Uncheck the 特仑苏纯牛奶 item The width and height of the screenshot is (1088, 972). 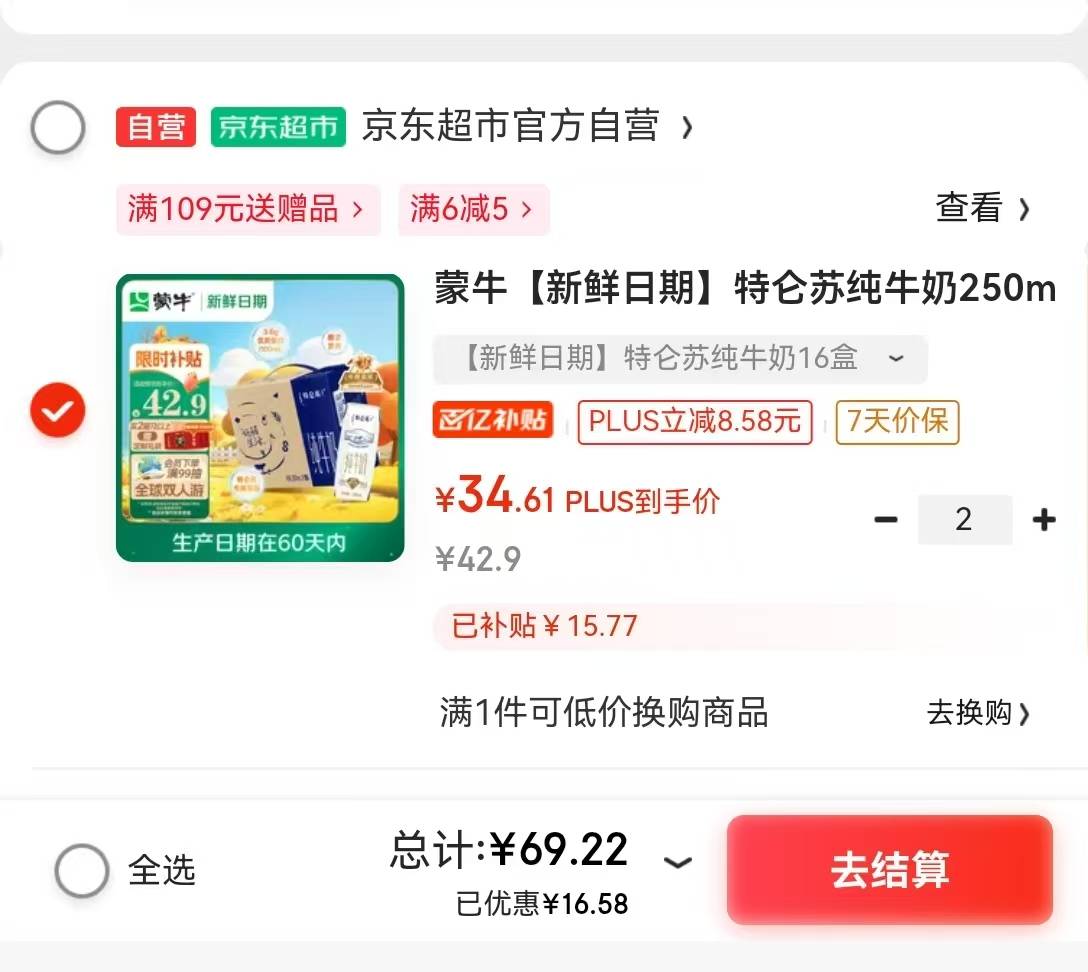click(58, 410)
